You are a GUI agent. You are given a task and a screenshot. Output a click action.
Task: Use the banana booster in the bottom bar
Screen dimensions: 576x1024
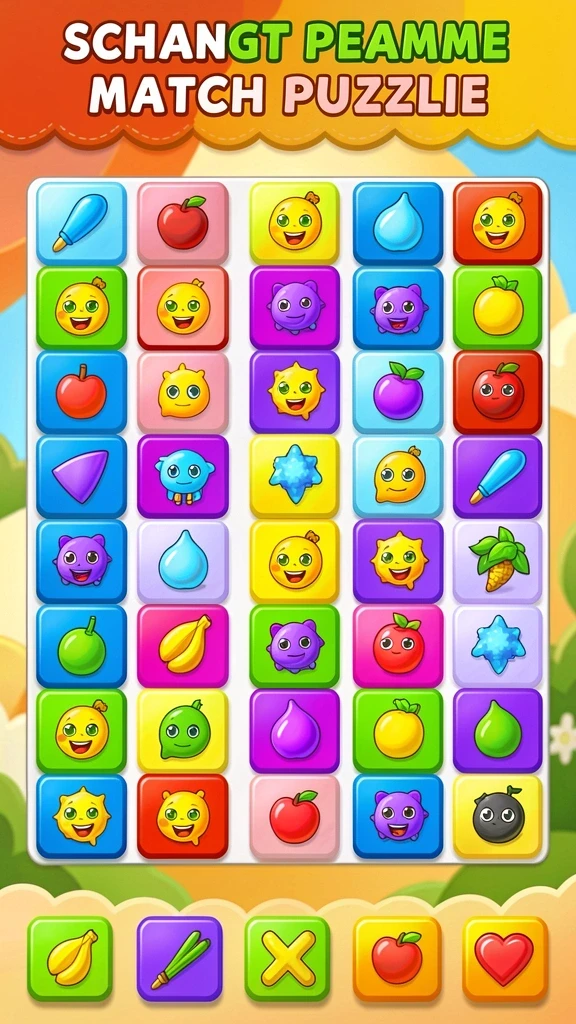tap(70, 958)
